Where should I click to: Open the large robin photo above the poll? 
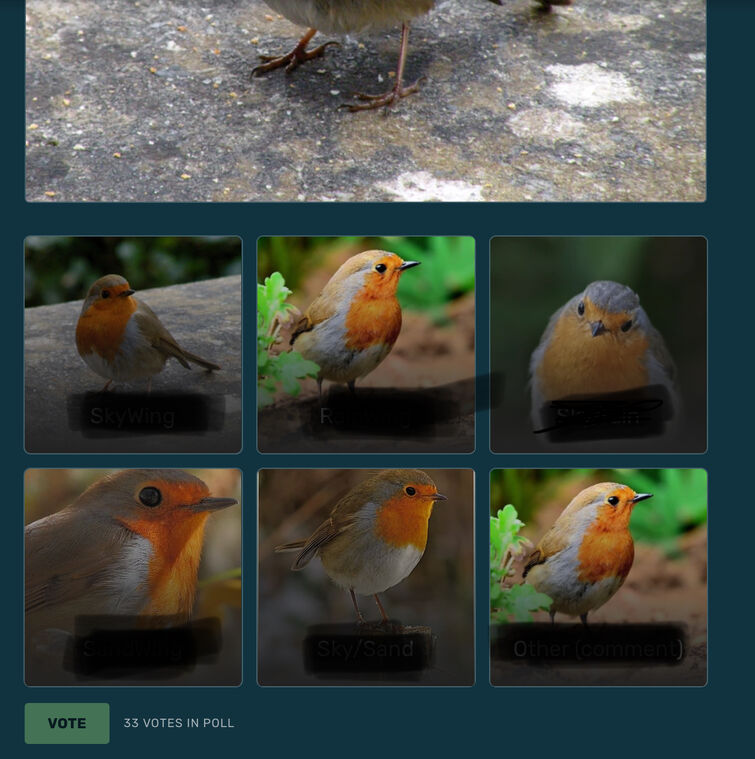point(365,100)
